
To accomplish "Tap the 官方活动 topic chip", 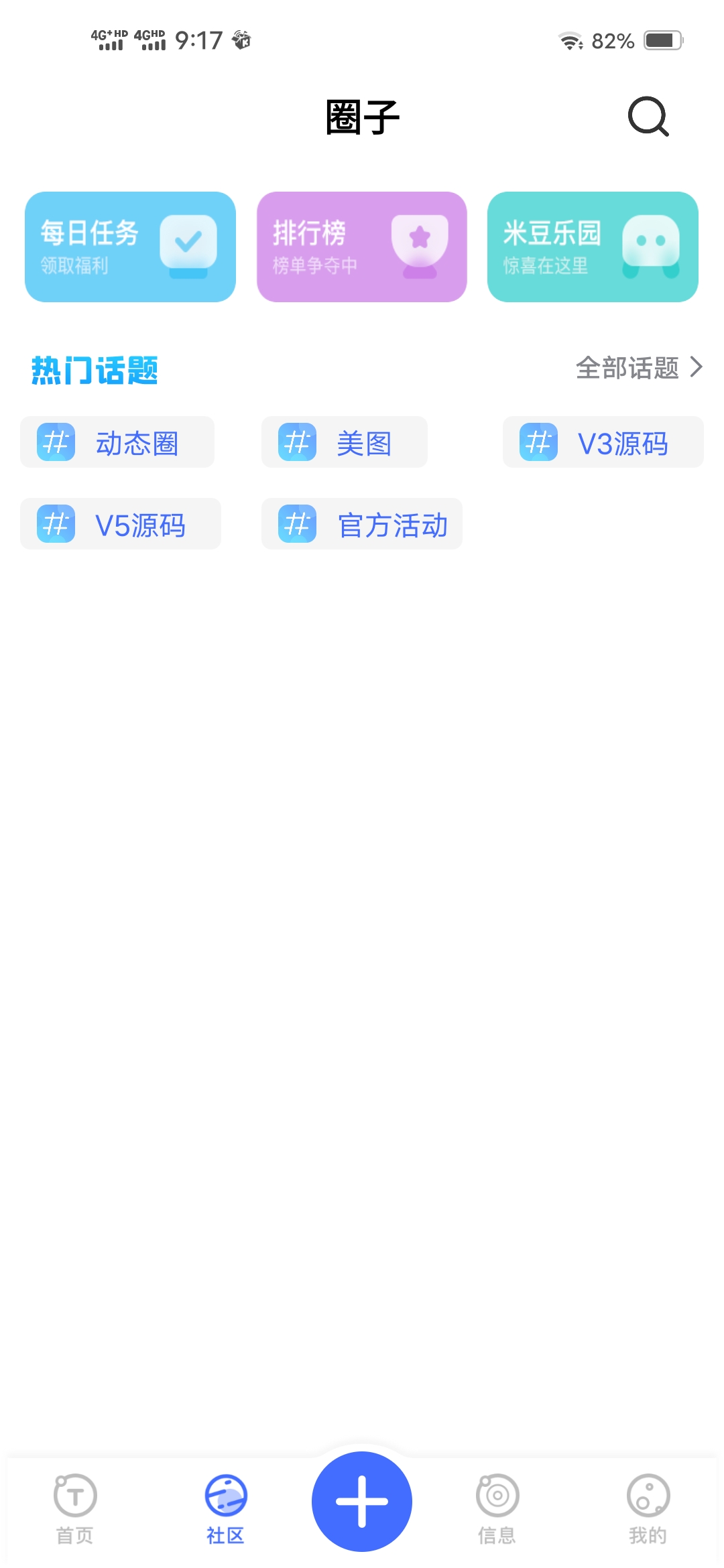I will coord(362,524).
